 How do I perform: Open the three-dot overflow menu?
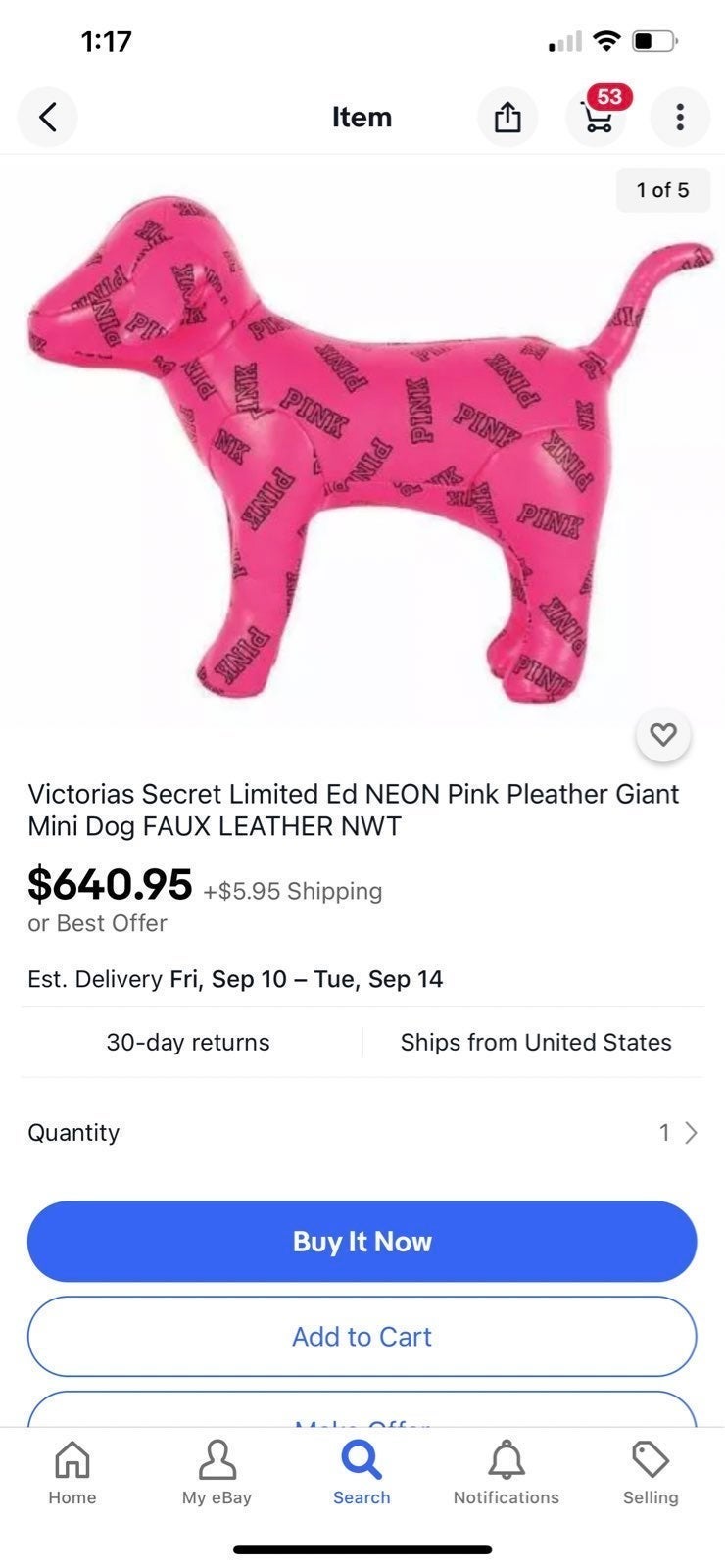click(x=680, y=117)
